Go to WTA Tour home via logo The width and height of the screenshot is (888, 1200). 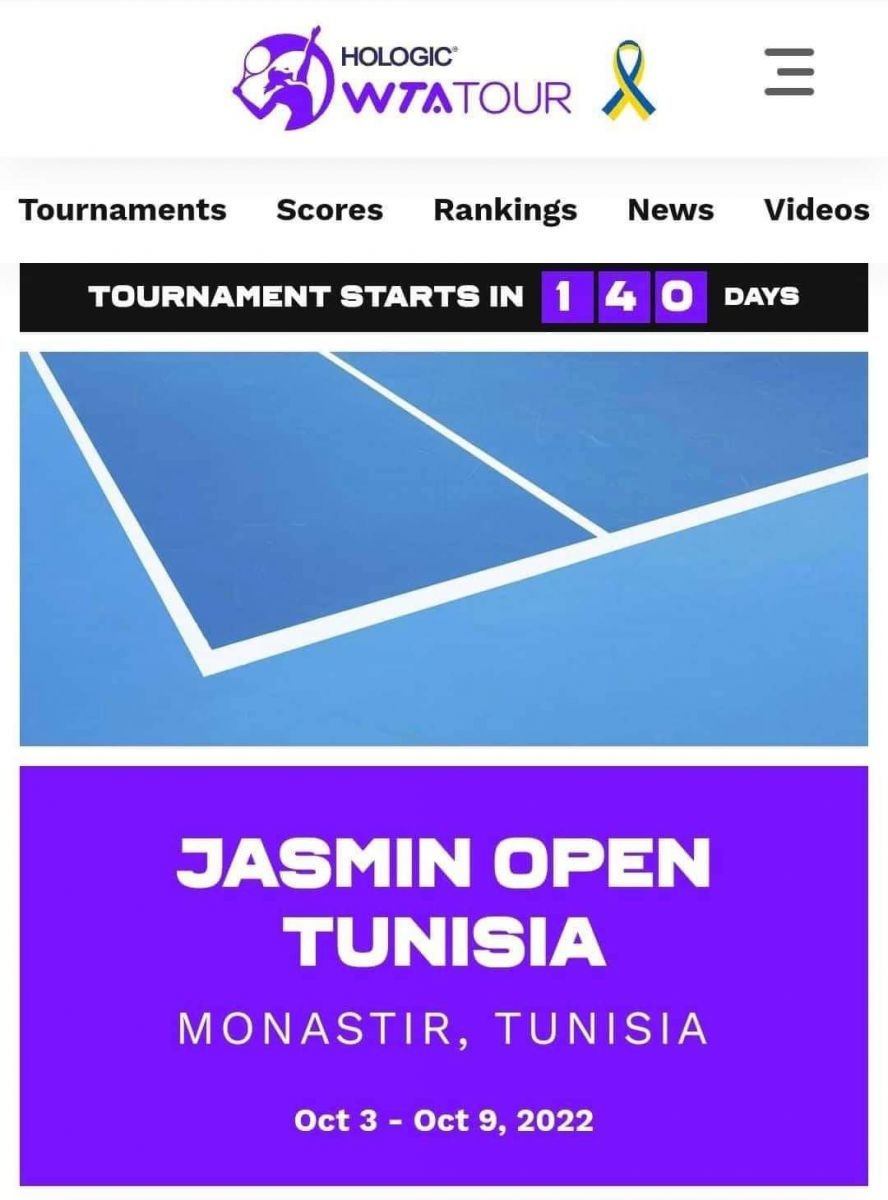[x=403, y=78]
